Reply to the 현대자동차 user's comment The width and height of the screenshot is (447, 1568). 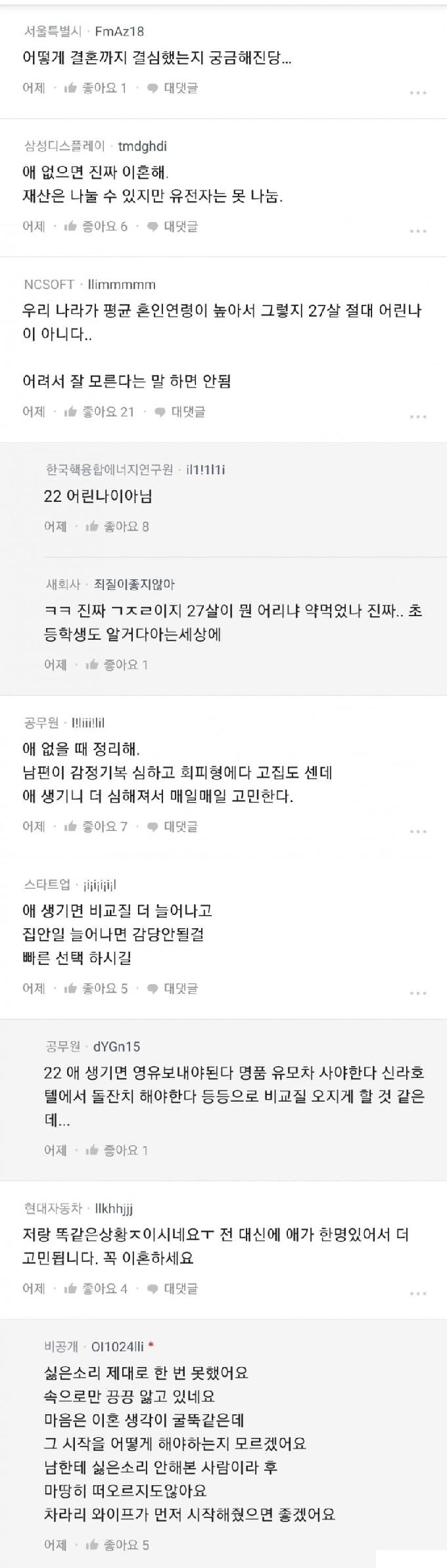click(x=172, y=1289)
